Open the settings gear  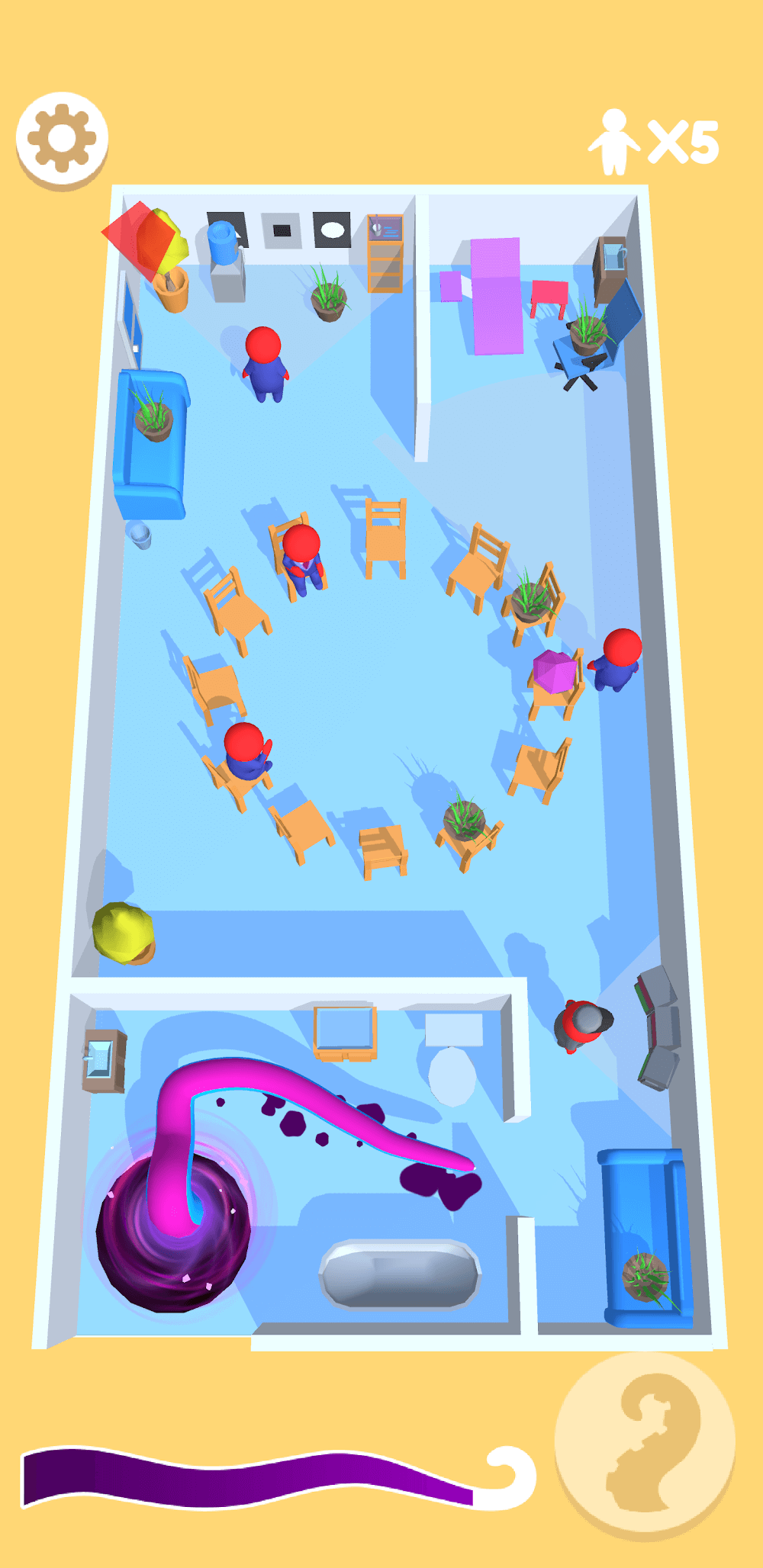point(62,139)
